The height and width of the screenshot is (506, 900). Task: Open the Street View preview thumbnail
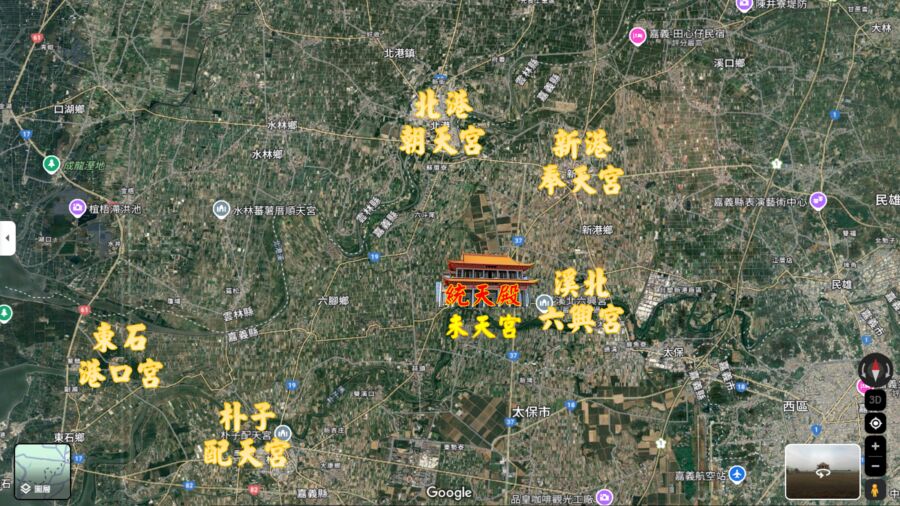pos(822,472)
